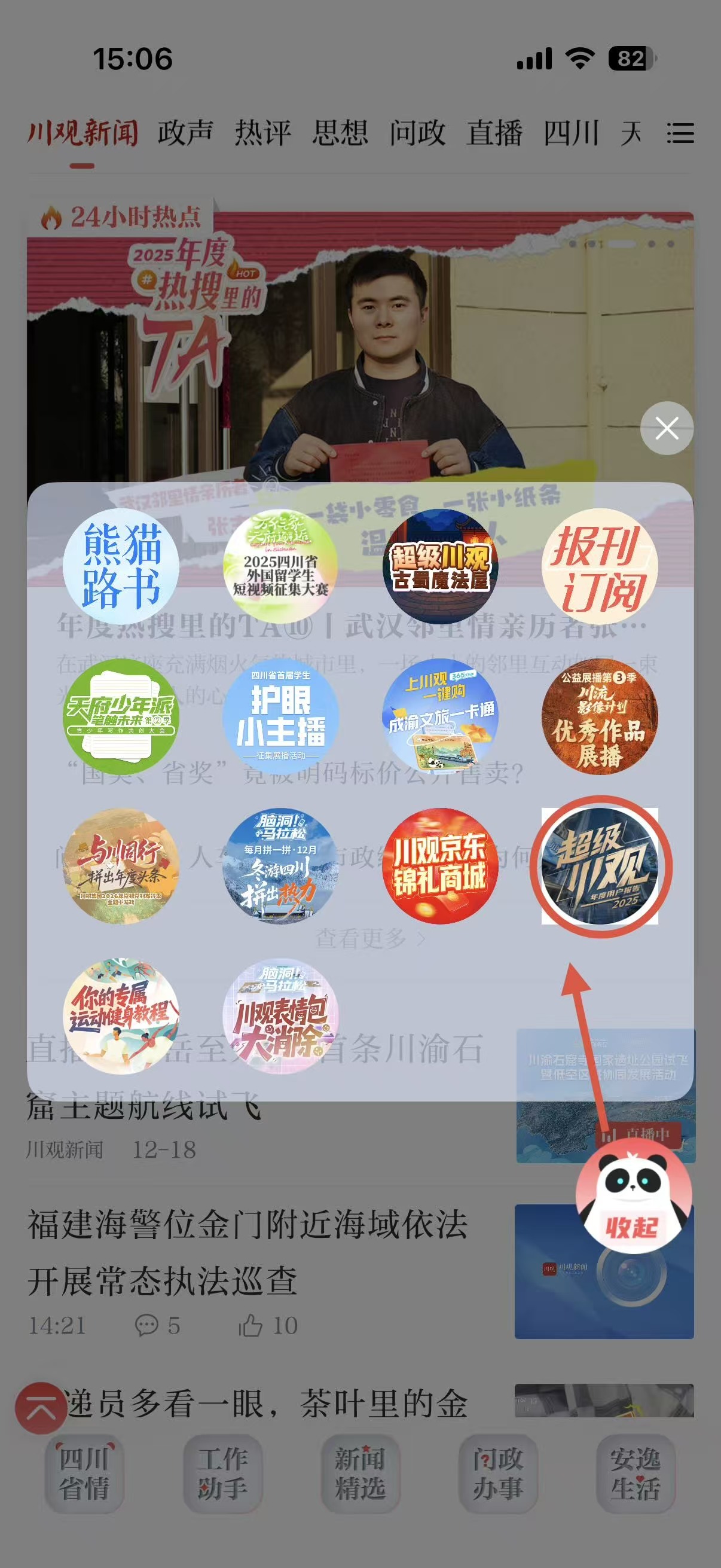Viewport: 721px width, 1568px height.
Task: Open 川观京东锦礼商城
Action: coord(440,865)
